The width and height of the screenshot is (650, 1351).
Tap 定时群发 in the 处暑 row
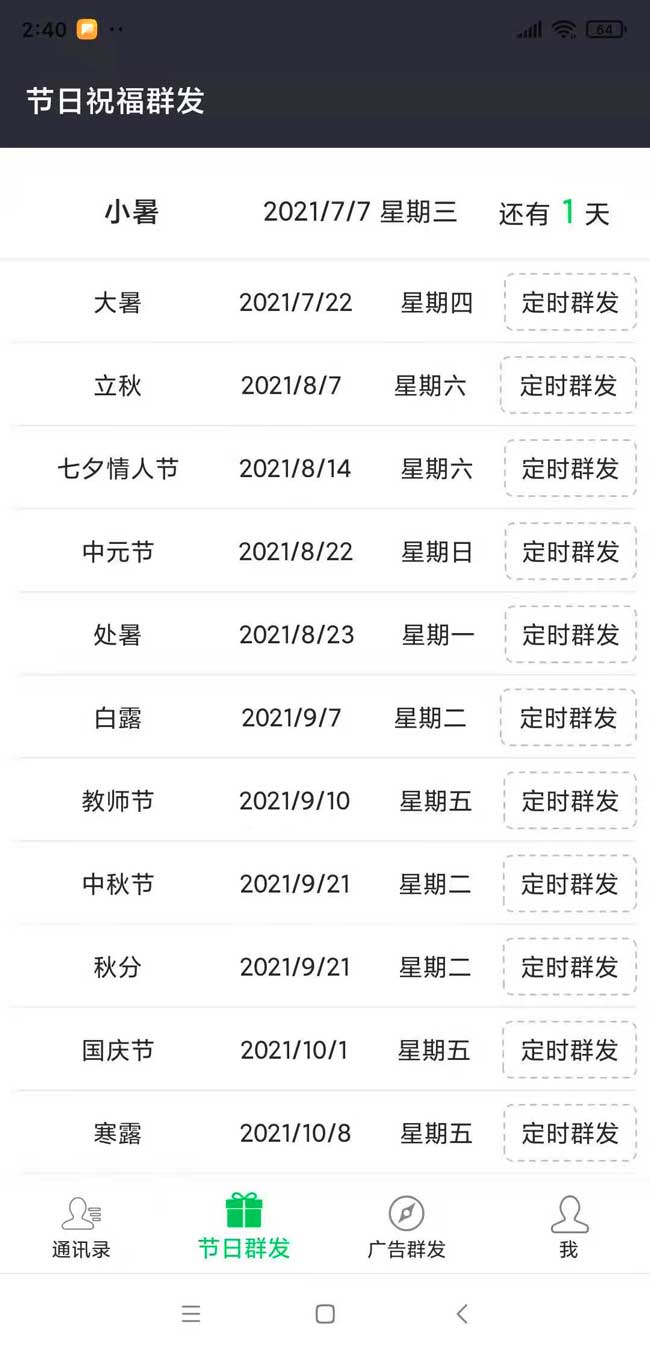(570, 634)
